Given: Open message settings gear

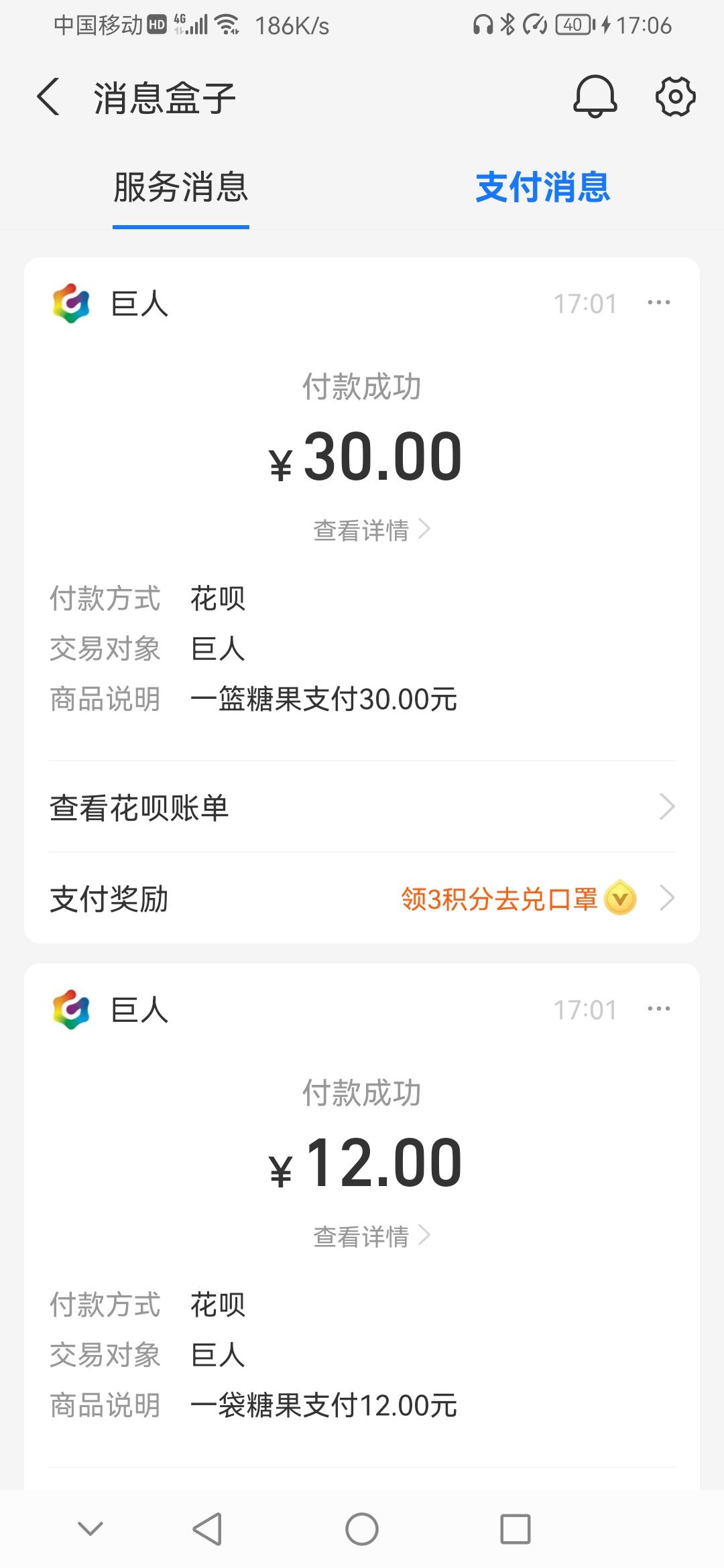Looking at the screenshot, I should 675,97.
